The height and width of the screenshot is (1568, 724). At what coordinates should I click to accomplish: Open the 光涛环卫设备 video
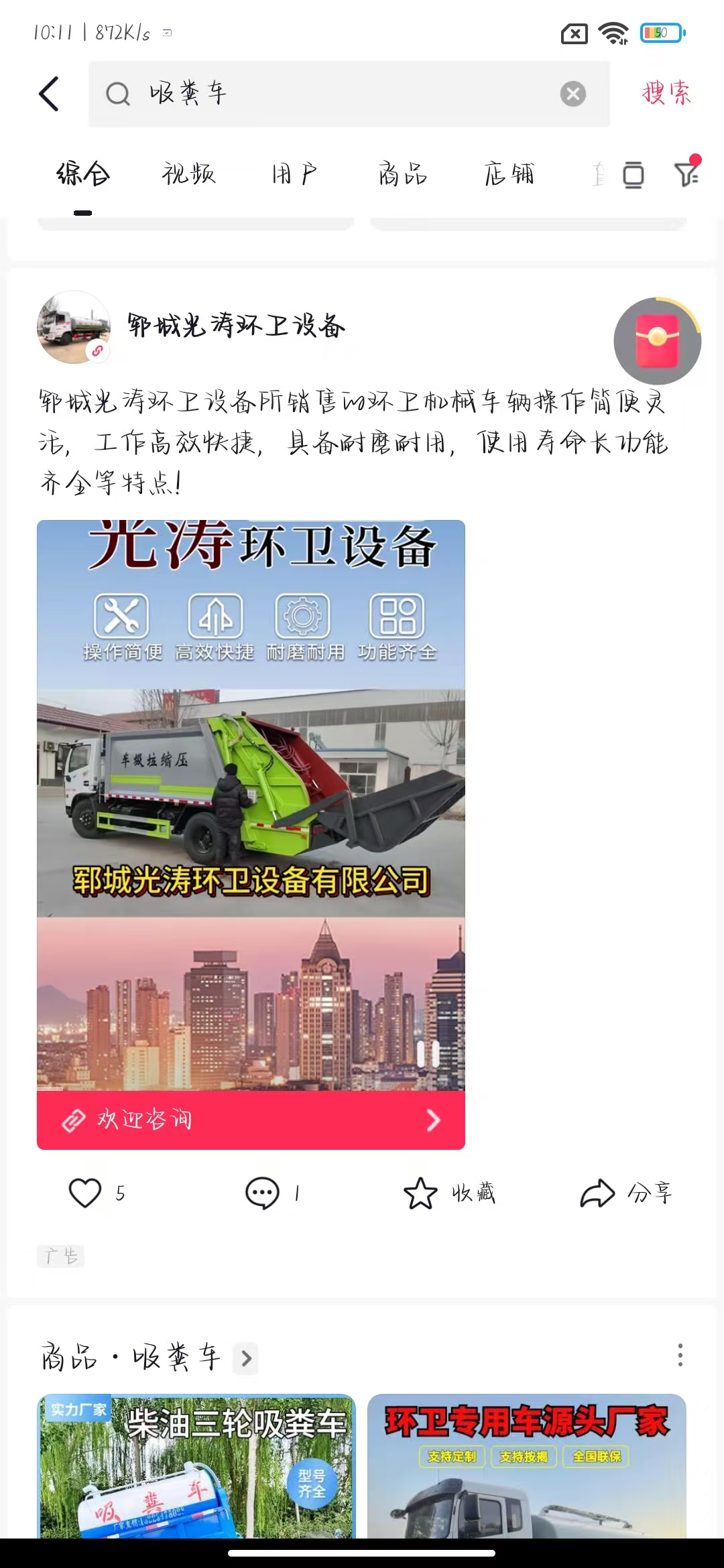(251, 804)
